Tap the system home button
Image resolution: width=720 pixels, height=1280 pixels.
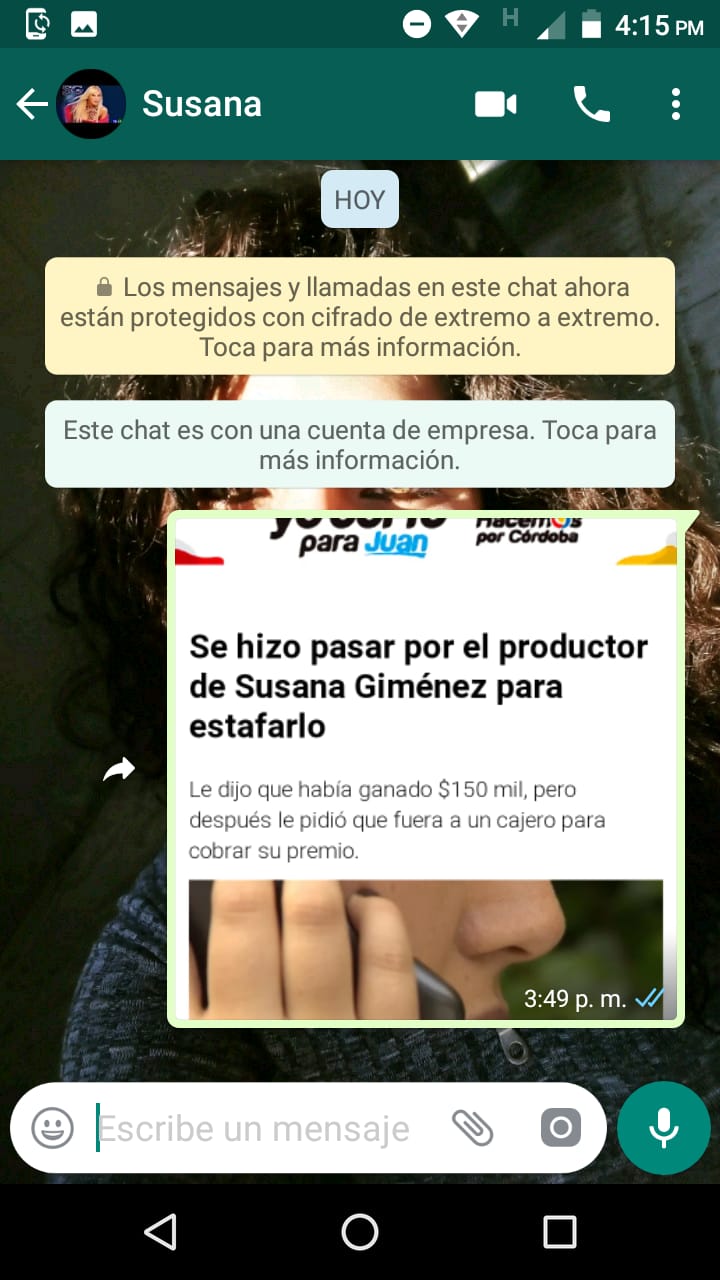tap(360, 1232)
